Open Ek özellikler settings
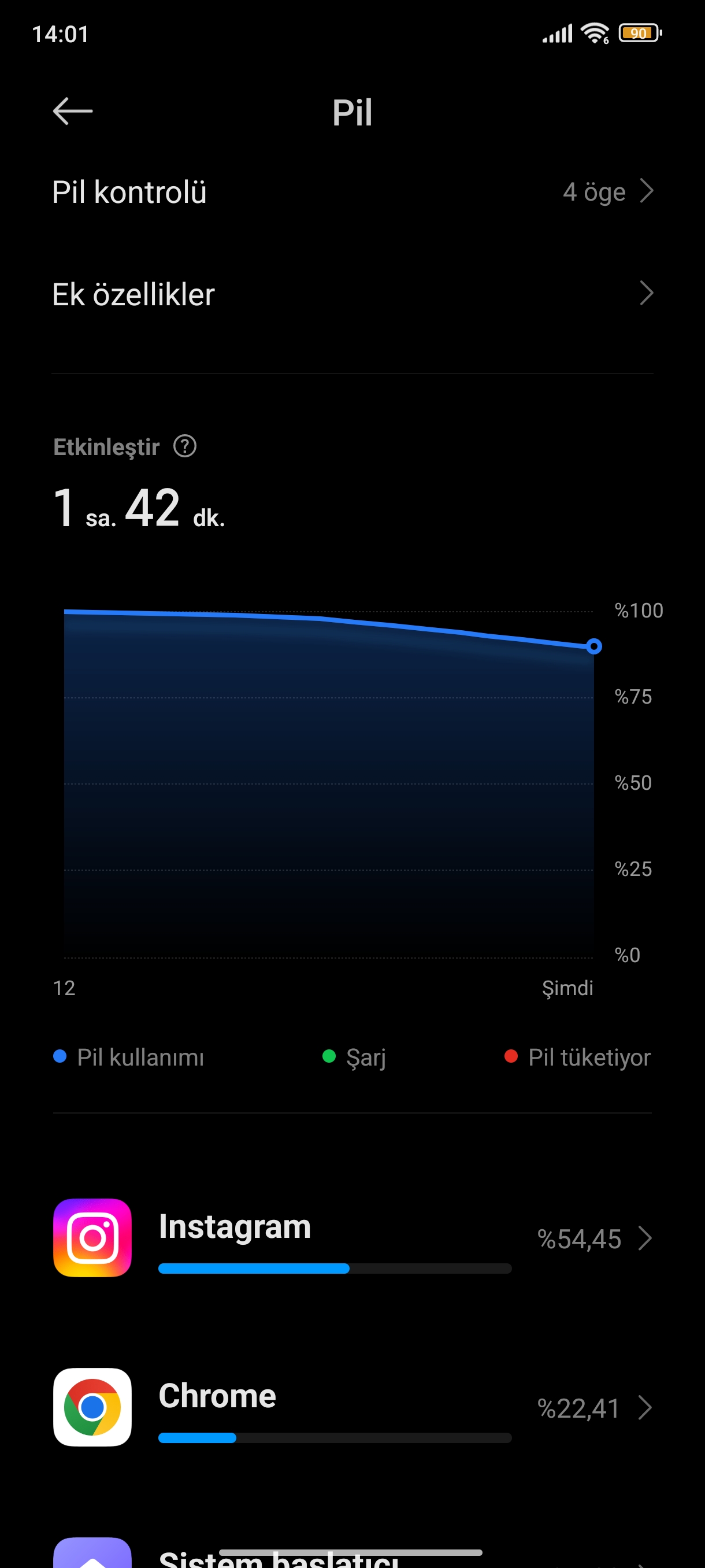Screen dimensions: 705x1568 (x=352, y=294)
